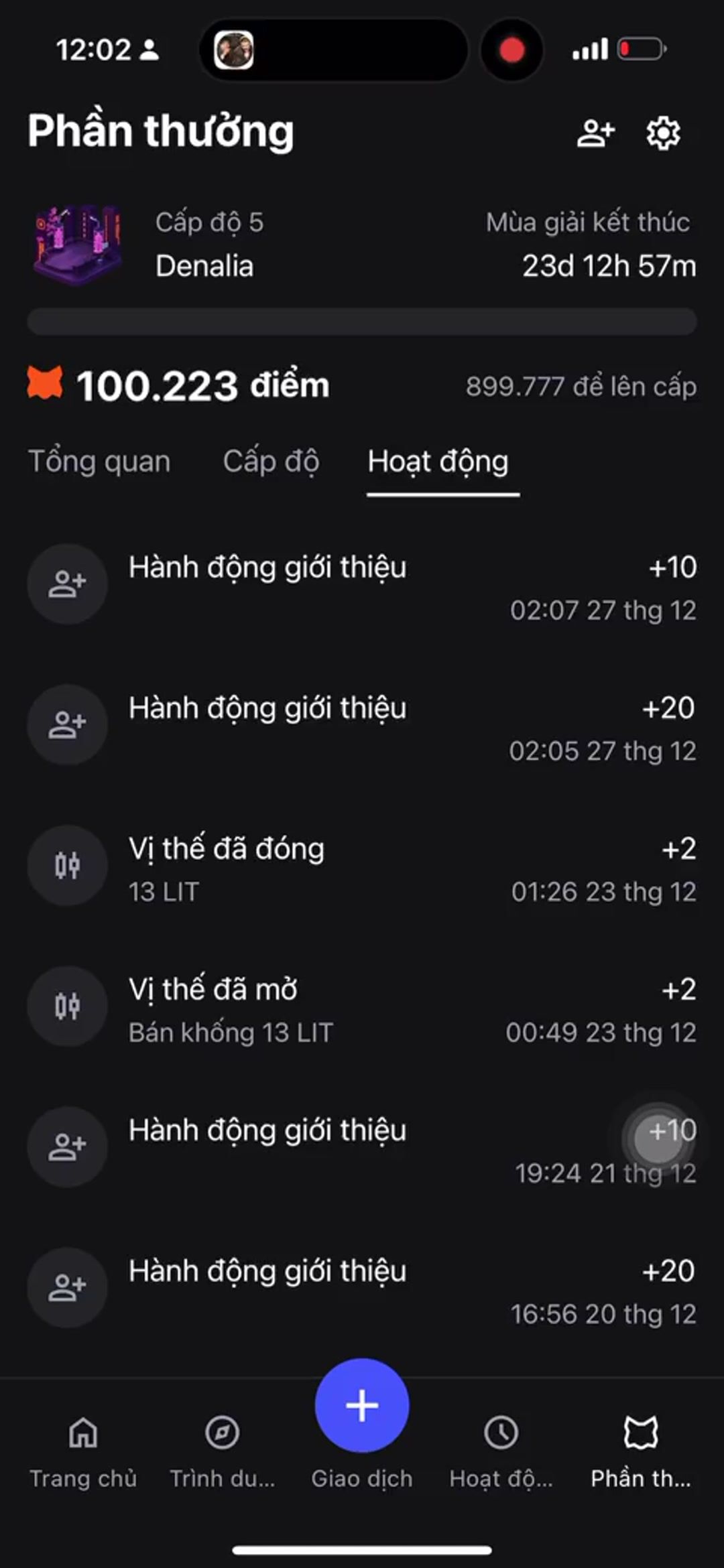
Task: Open referral activity from 02:07 27 thg 12
Action: 362,586
